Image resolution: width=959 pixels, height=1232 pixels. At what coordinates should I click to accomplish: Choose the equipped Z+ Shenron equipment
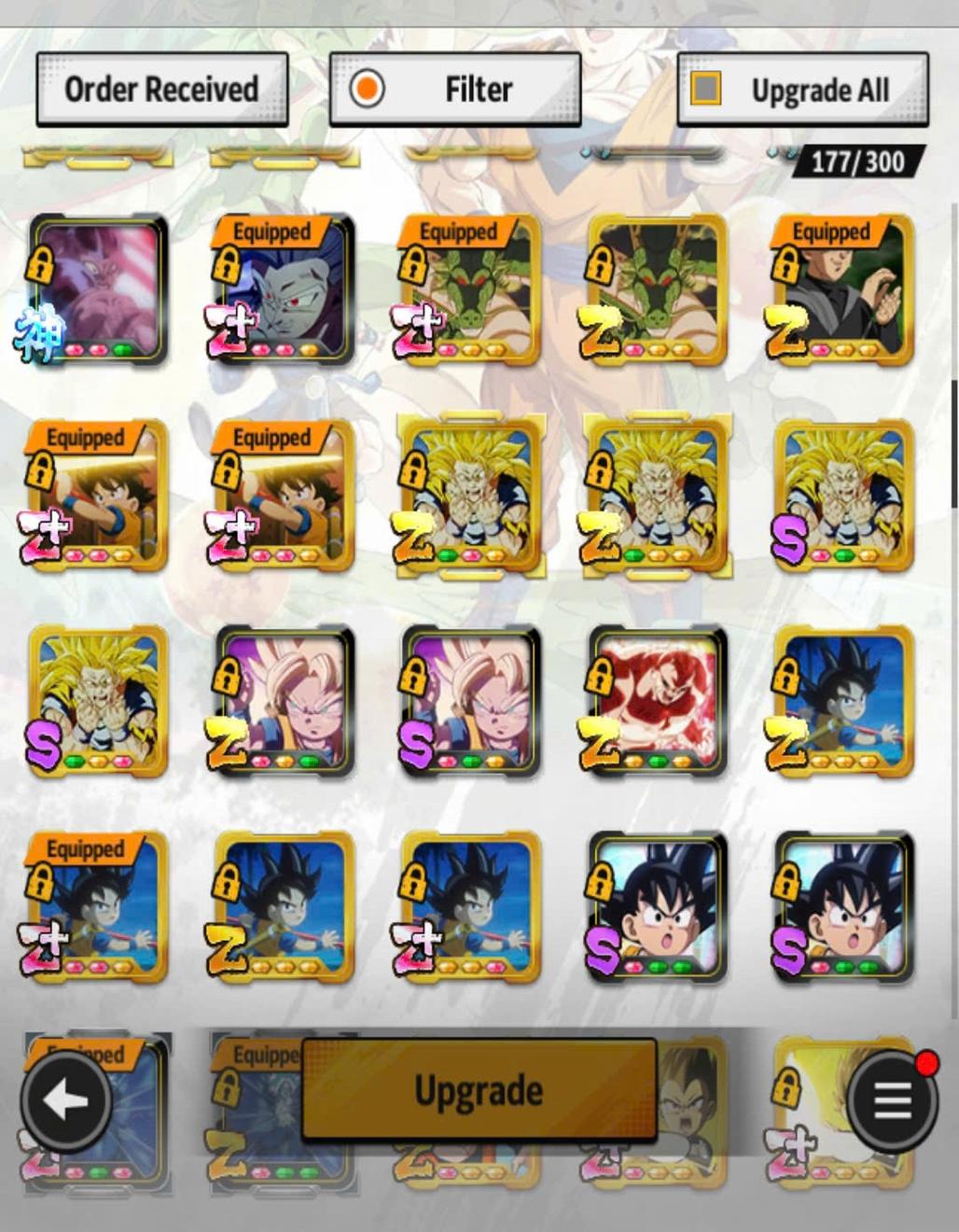[x=470, y=291]
